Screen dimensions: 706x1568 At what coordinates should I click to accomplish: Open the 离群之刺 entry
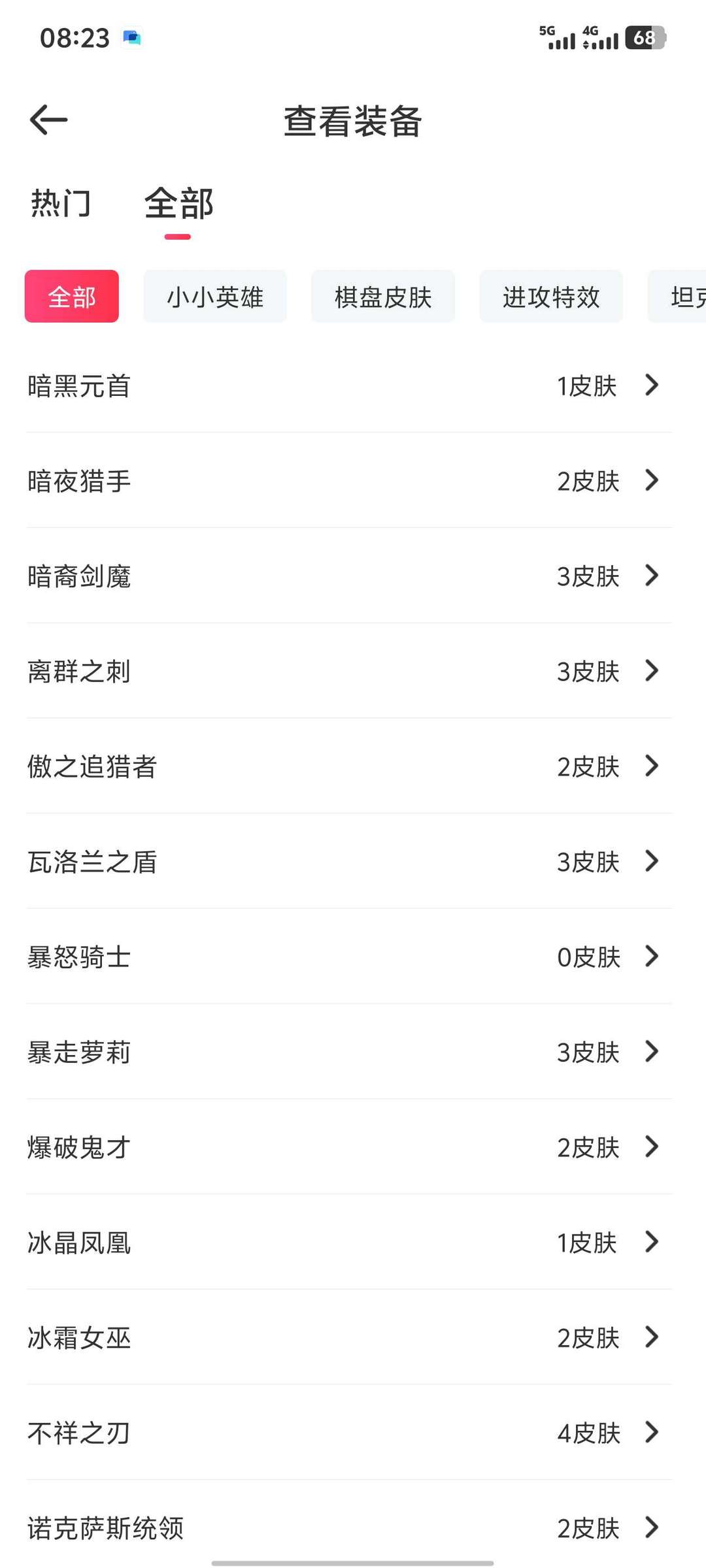pyautogui.click(x=353, y=671)
